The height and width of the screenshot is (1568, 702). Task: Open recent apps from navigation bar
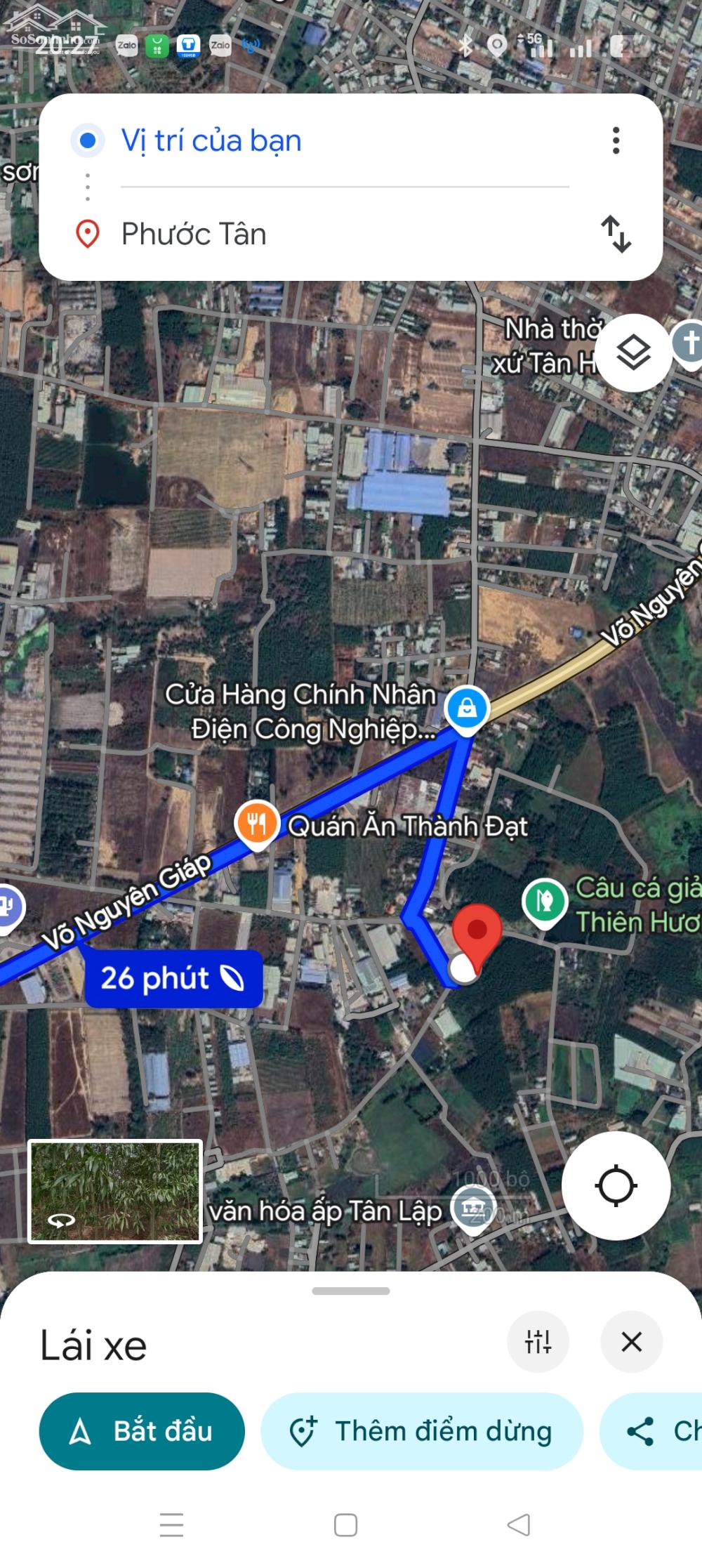(x=171, y=1524)
